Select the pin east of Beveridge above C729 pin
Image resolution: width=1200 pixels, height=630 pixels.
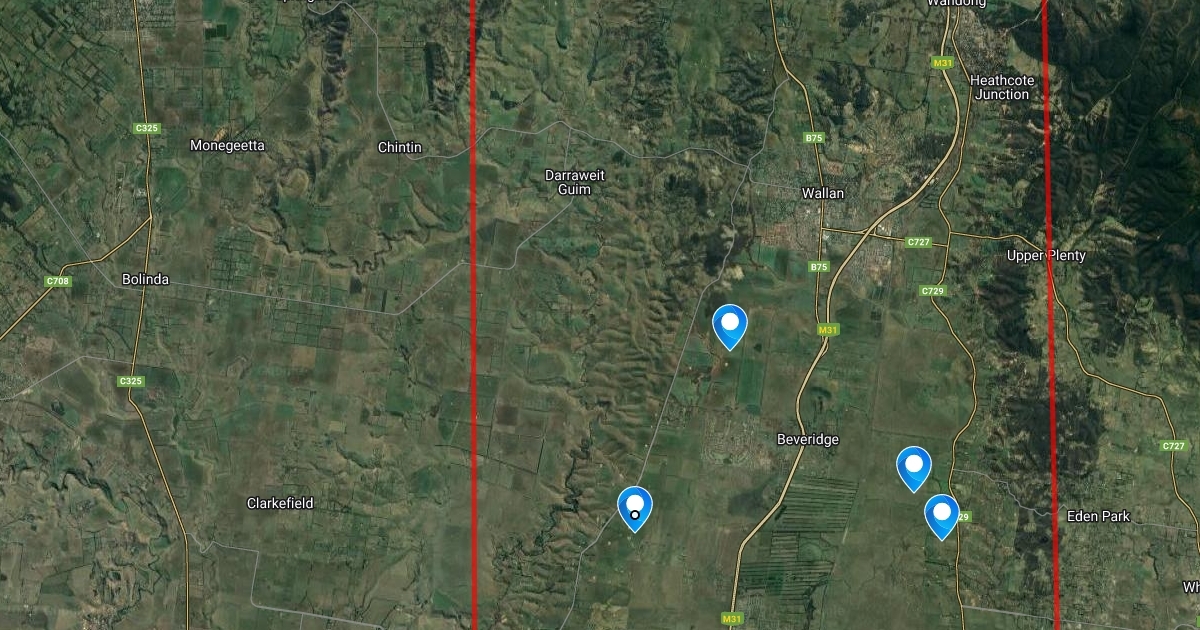click(913, 466)
